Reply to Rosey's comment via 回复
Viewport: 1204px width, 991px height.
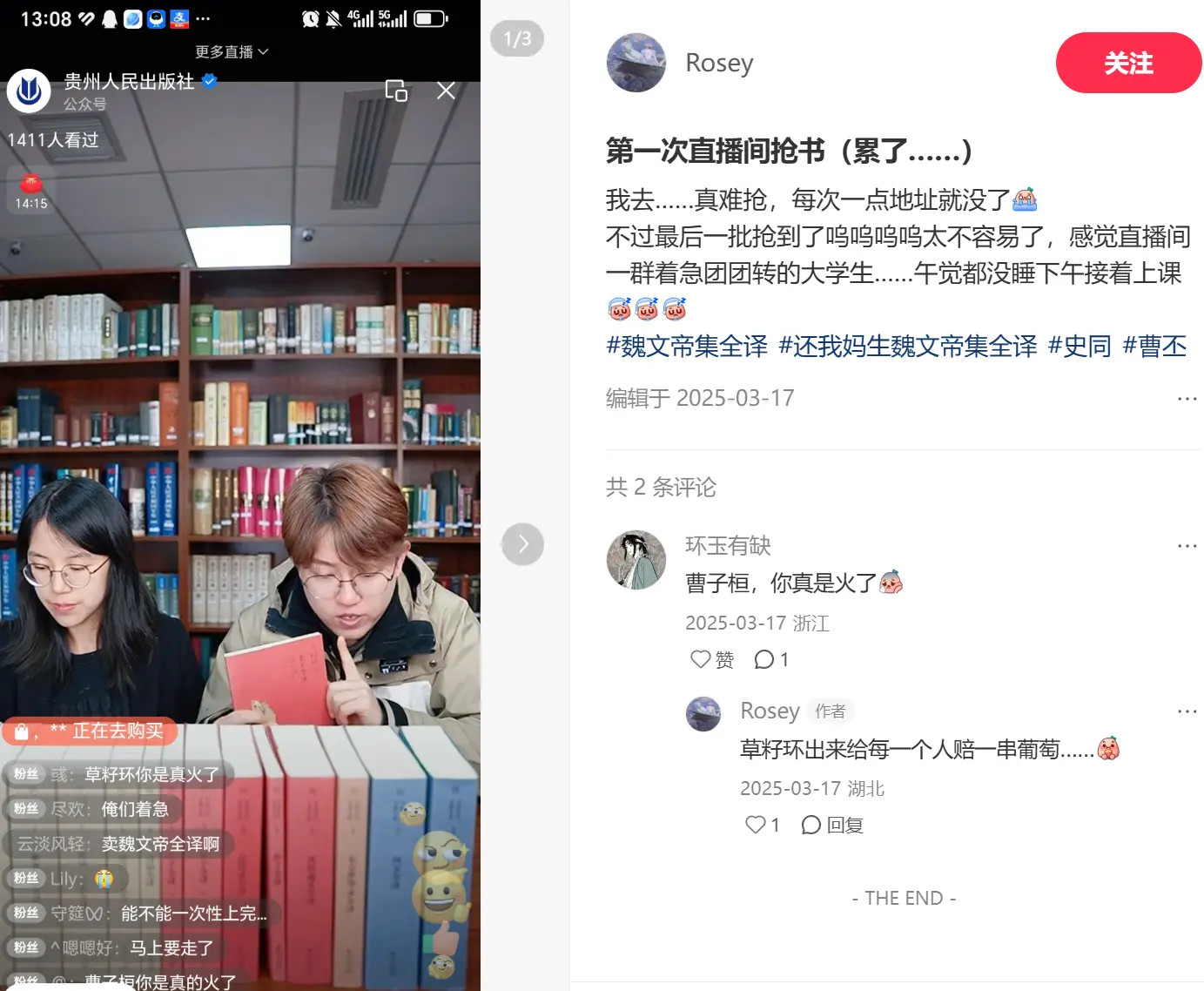coord(832,825)
